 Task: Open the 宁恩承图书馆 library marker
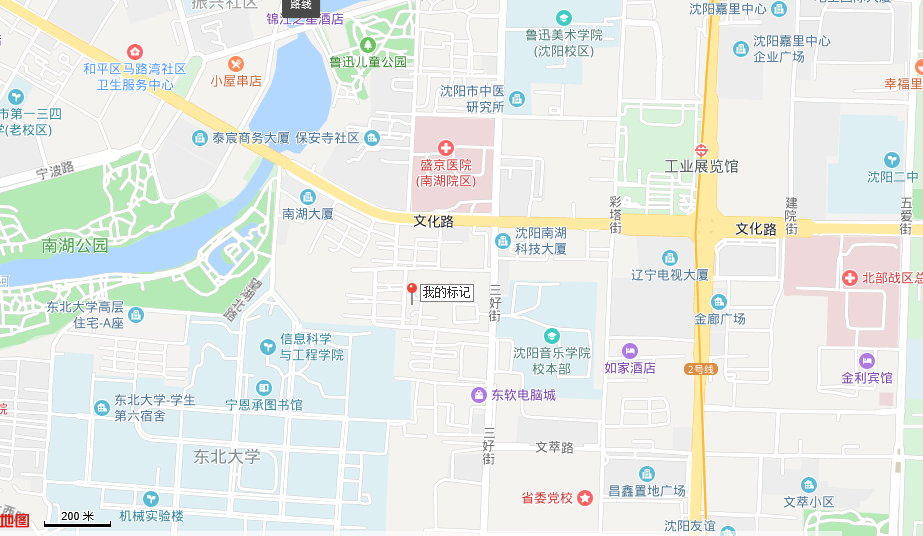264,387
